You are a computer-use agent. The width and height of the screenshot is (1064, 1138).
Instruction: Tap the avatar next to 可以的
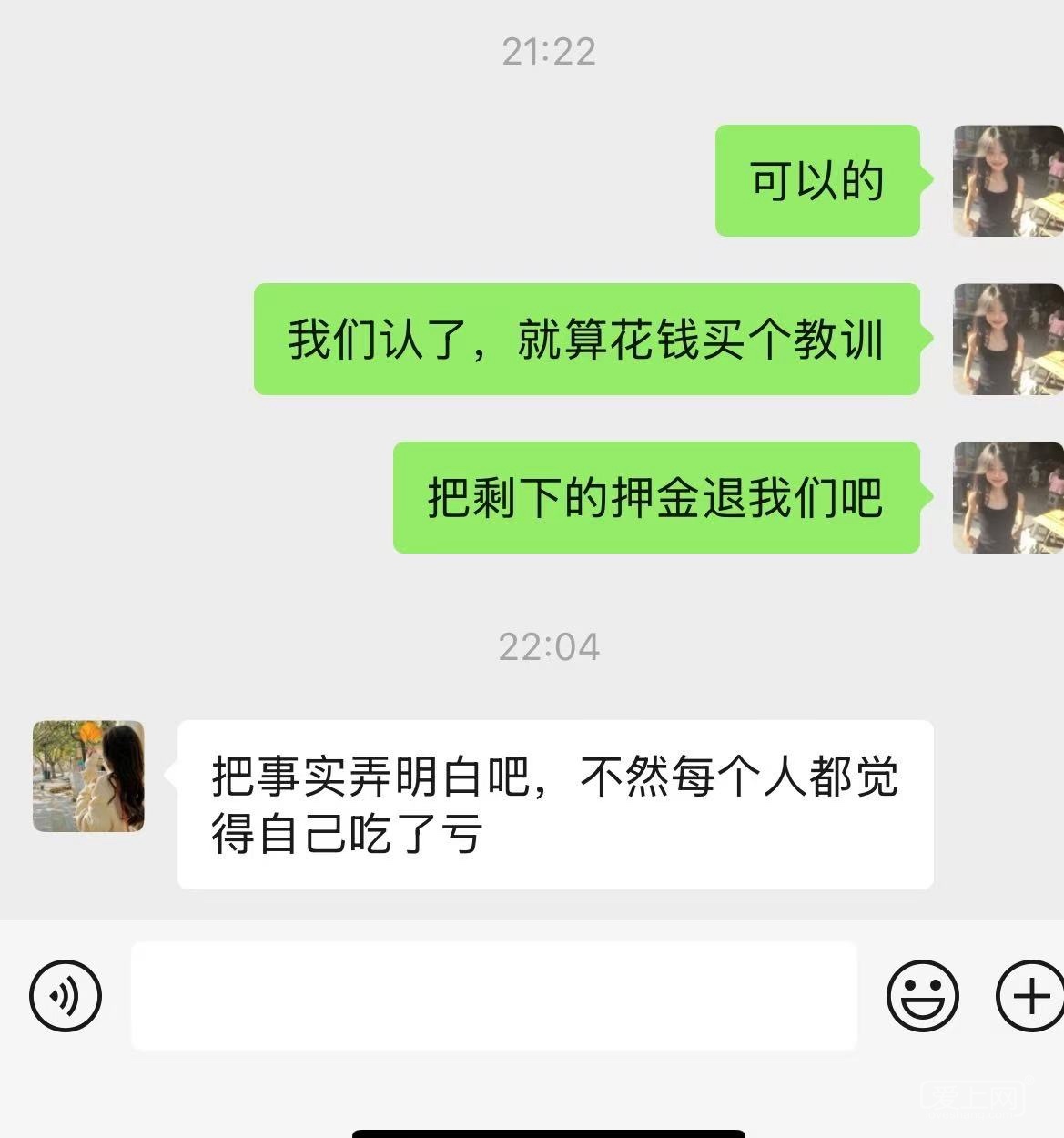tap(1008, 180)
